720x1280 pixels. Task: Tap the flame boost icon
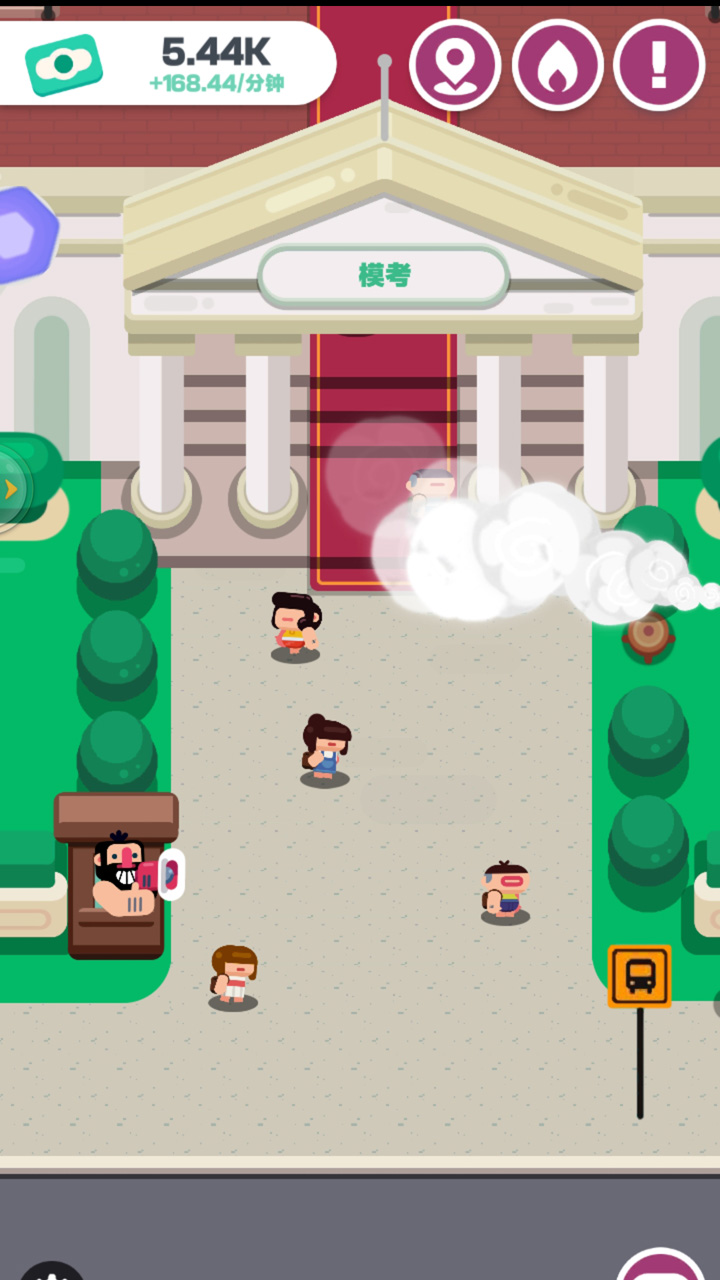(x=557, y=65)
